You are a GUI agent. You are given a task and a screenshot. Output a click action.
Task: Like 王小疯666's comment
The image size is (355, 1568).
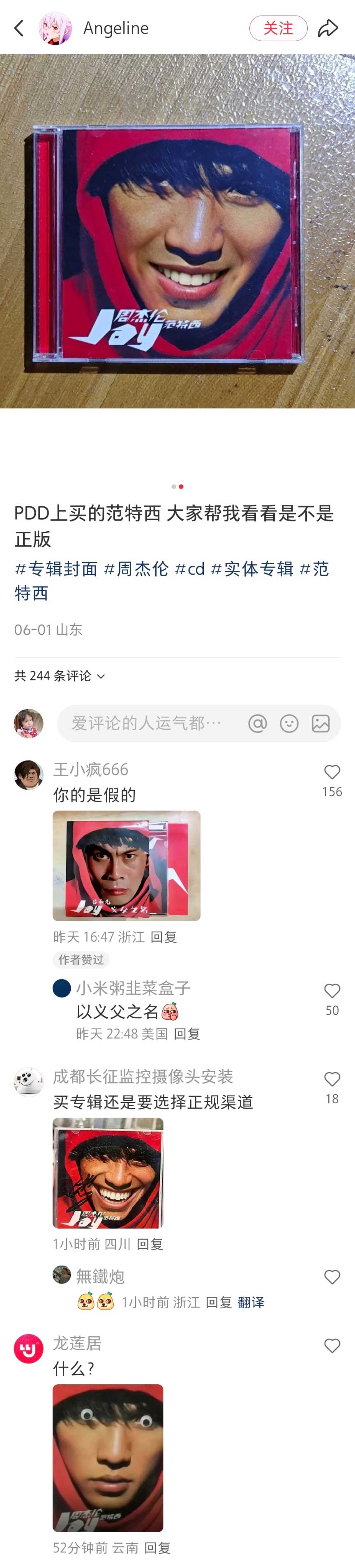pos(332,772)
